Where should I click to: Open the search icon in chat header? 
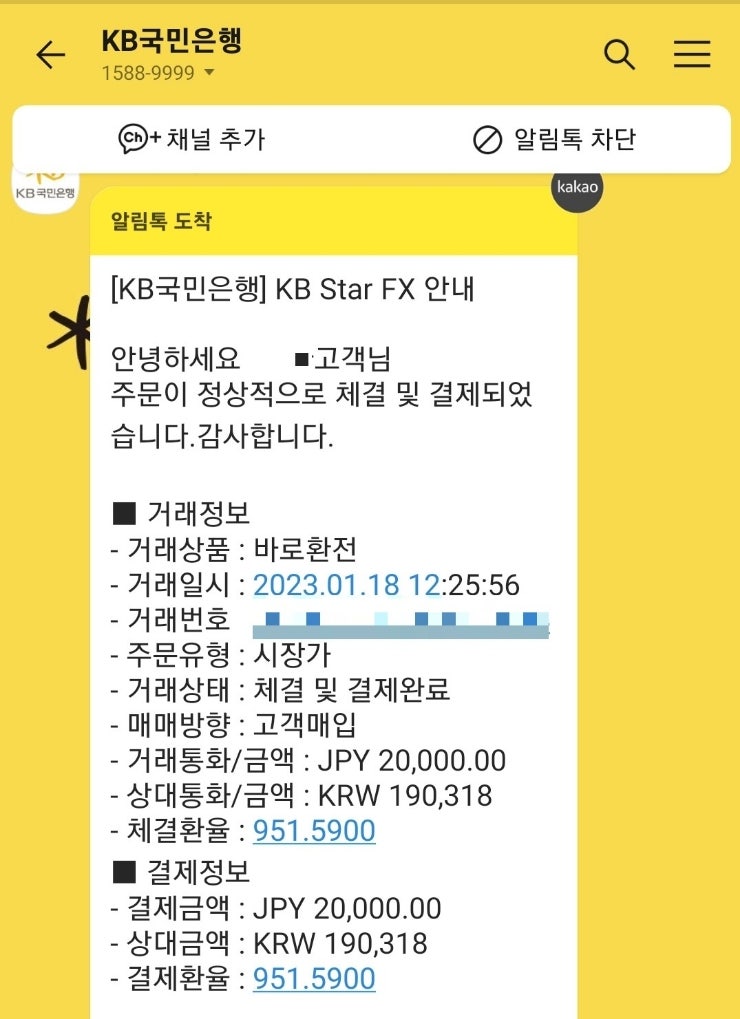pos(619,55)
